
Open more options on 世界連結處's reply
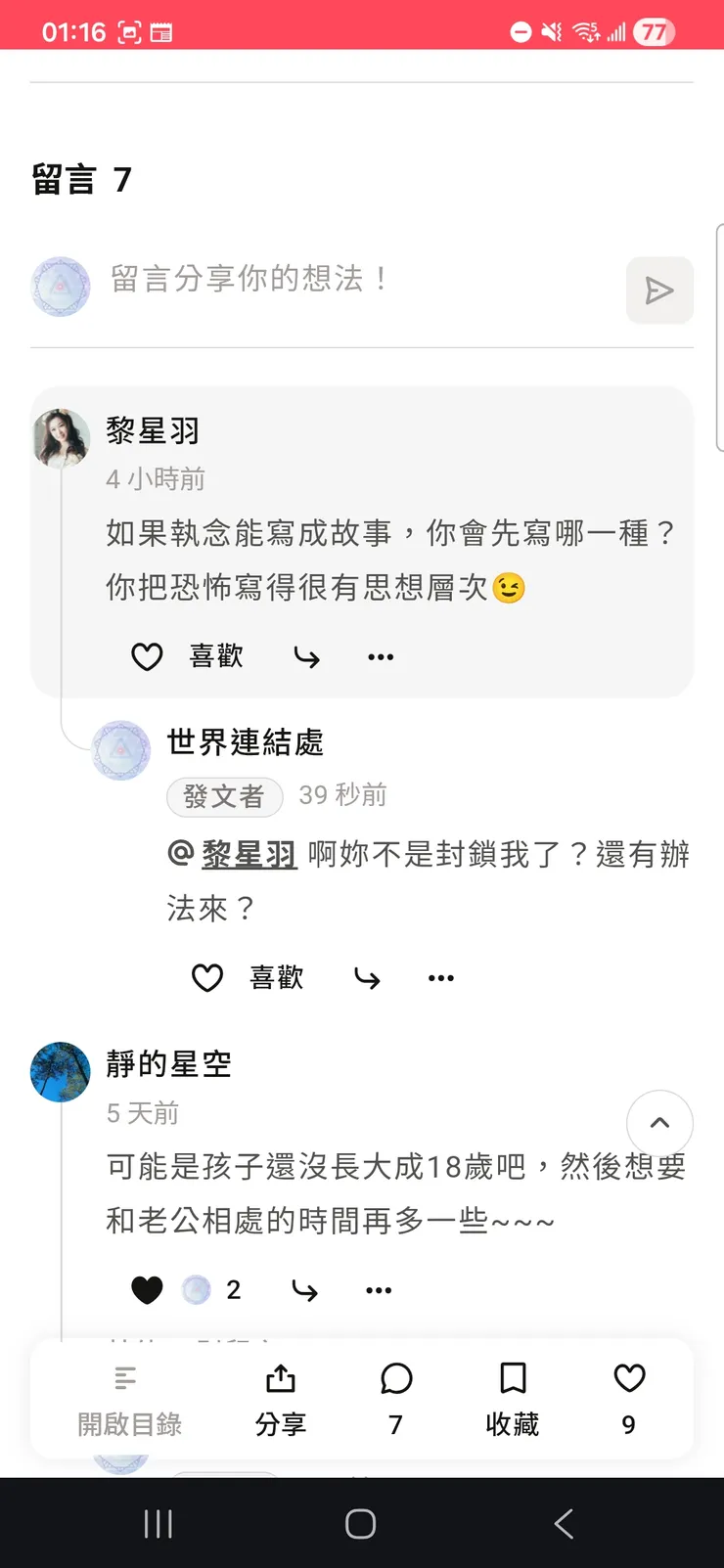coord(440,977)
